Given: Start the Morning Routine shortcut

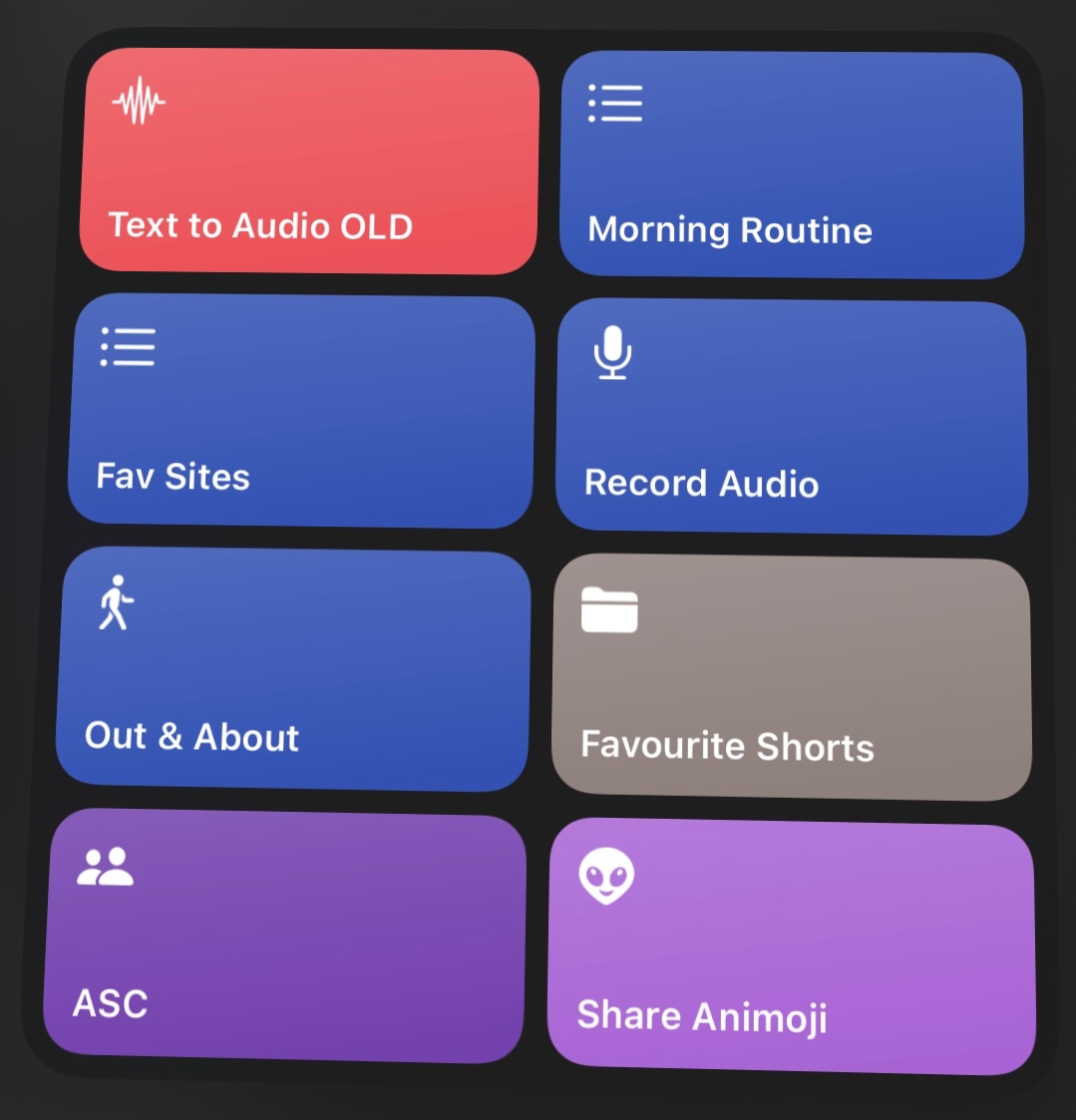Looking at the screenshot, I should coord(792,166).
